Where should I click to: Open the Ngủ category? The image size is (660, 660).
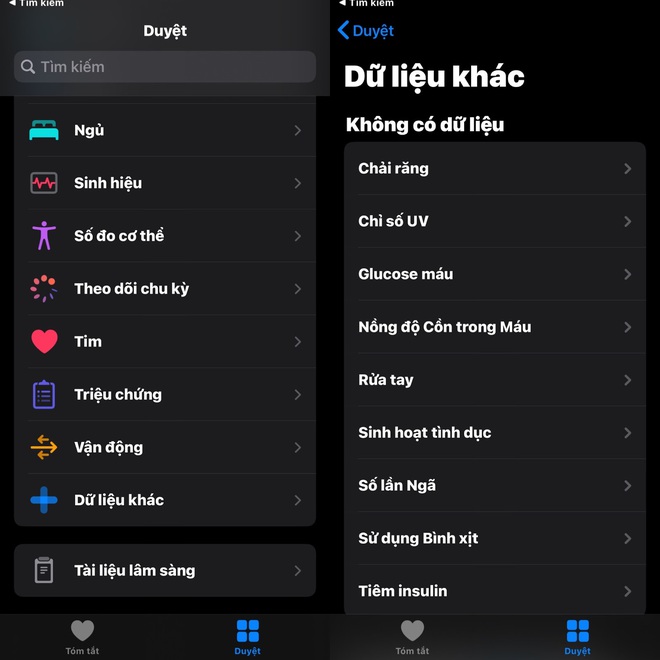click(x=165, y=130)
